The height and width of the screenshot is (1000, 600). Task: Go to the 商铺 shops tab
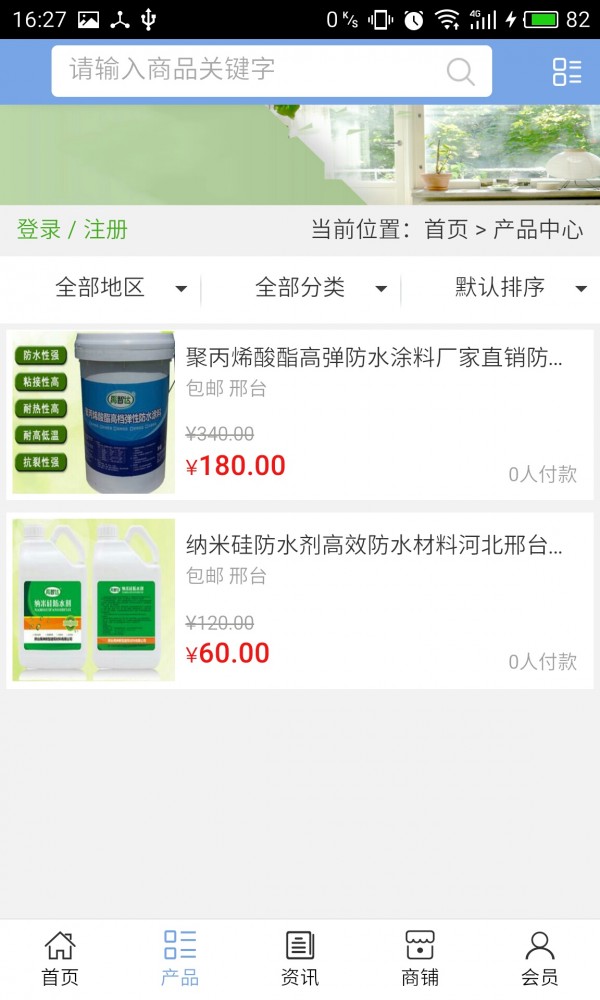(x=420, y=958)
